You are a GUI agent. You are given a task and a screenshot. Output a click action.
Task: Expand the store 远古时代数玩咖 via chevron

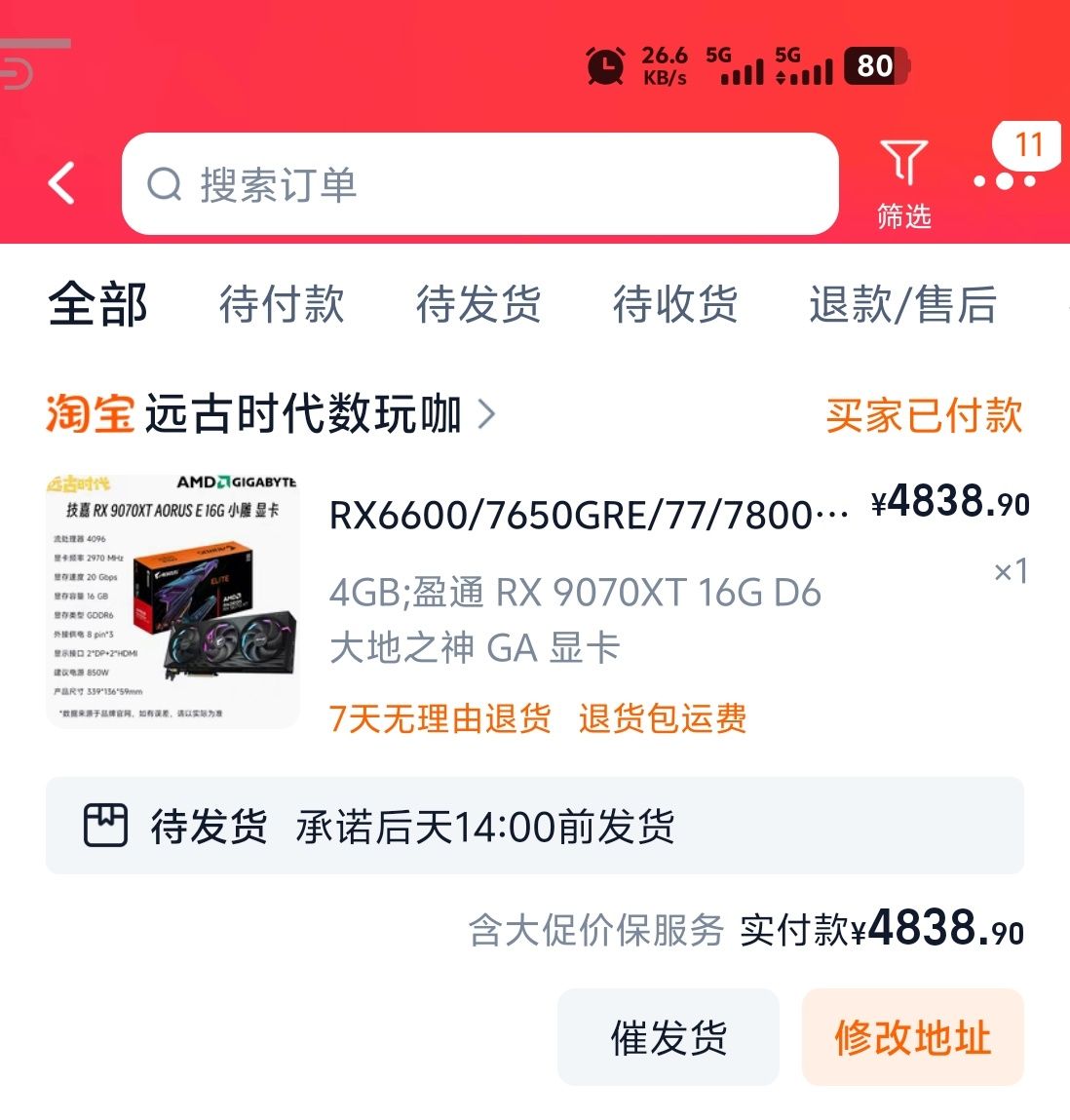click(489, 413)
